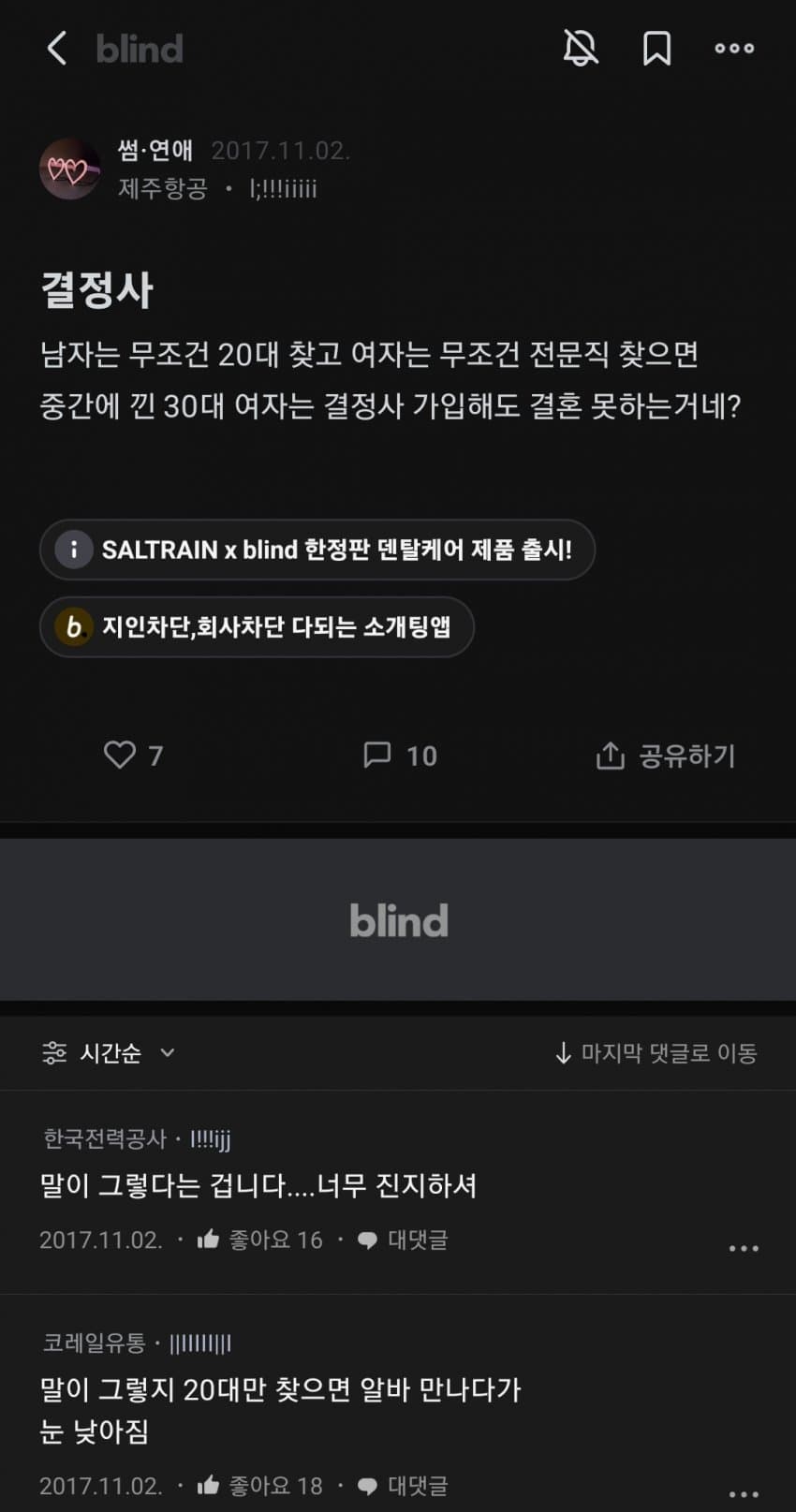Open the SALTRAIN x blind promo chip
Image resolution: width=796 pixels, height=1512 pixels.
tap(317, 550)
